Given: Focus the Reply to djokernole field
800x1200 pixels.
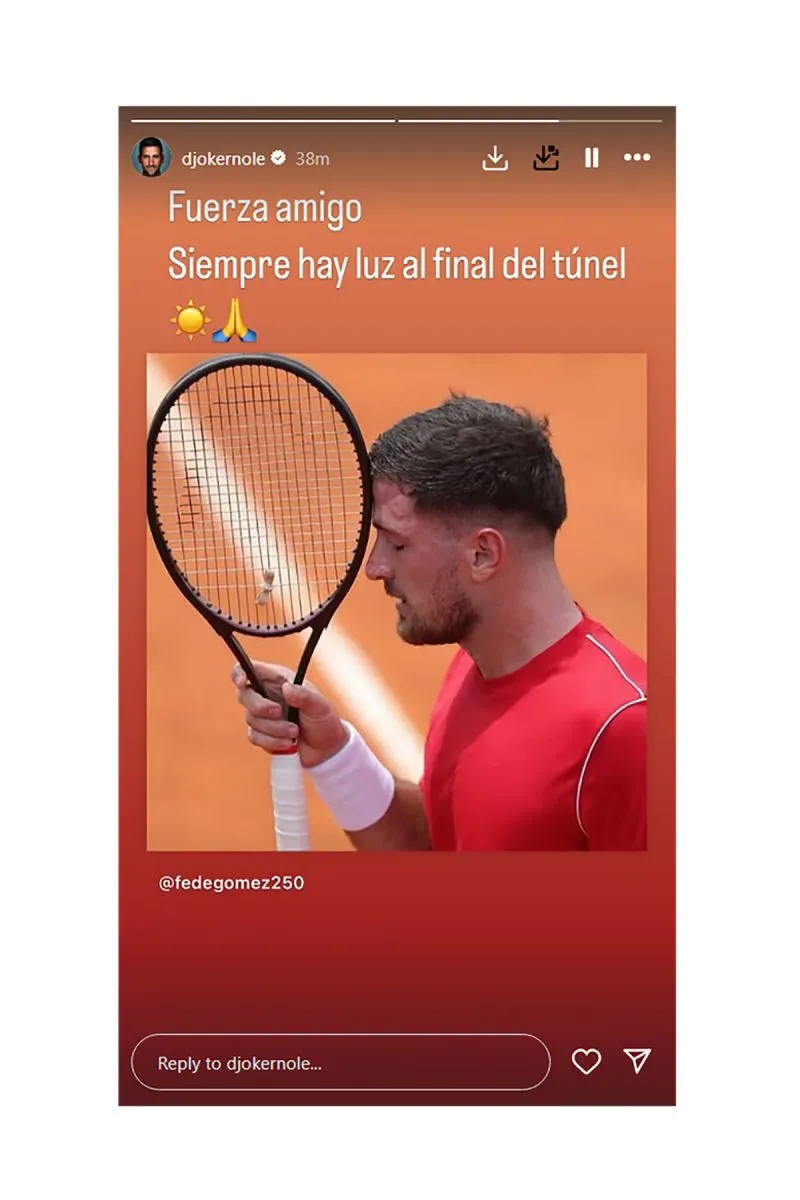Looking at the screenshot, I should 340,1062.
